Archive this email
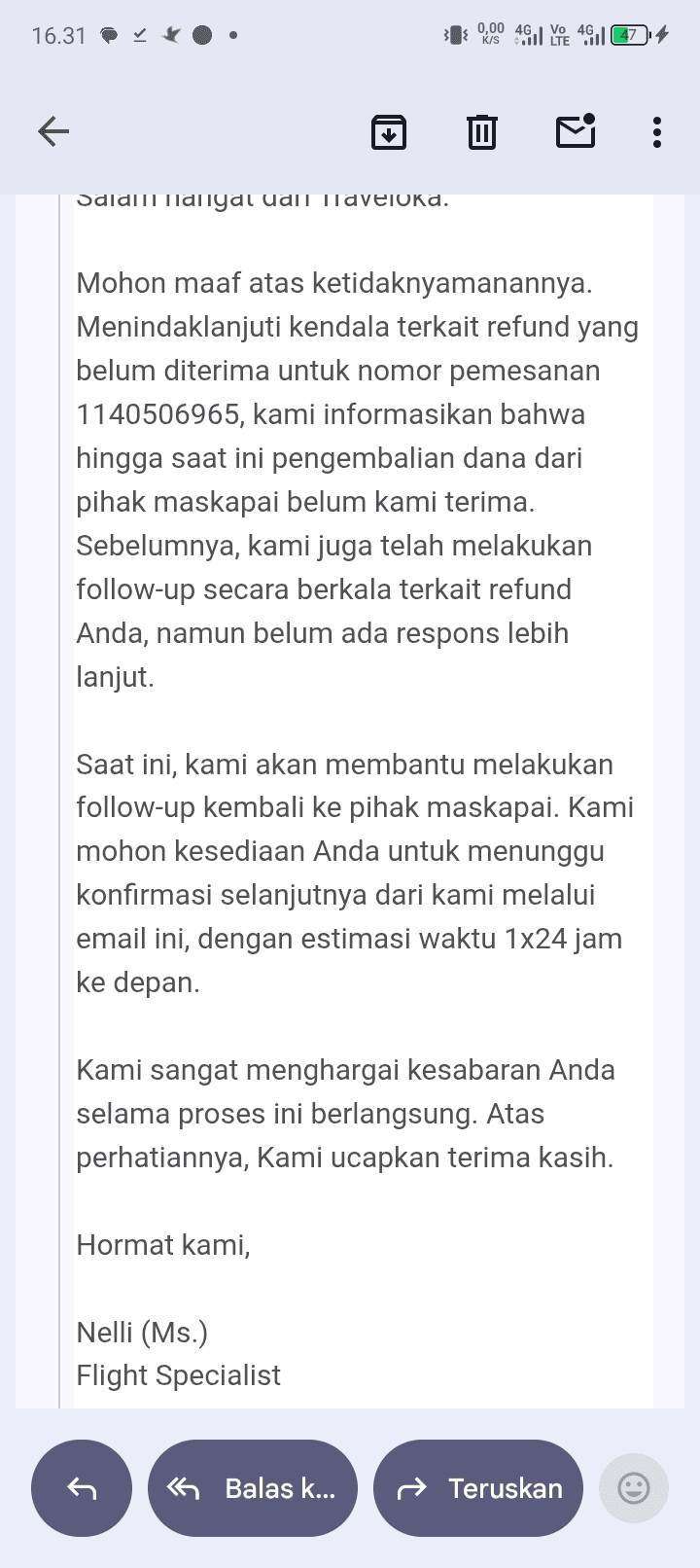This screenshot has height=1568, width=700. (x=389, y=131)
